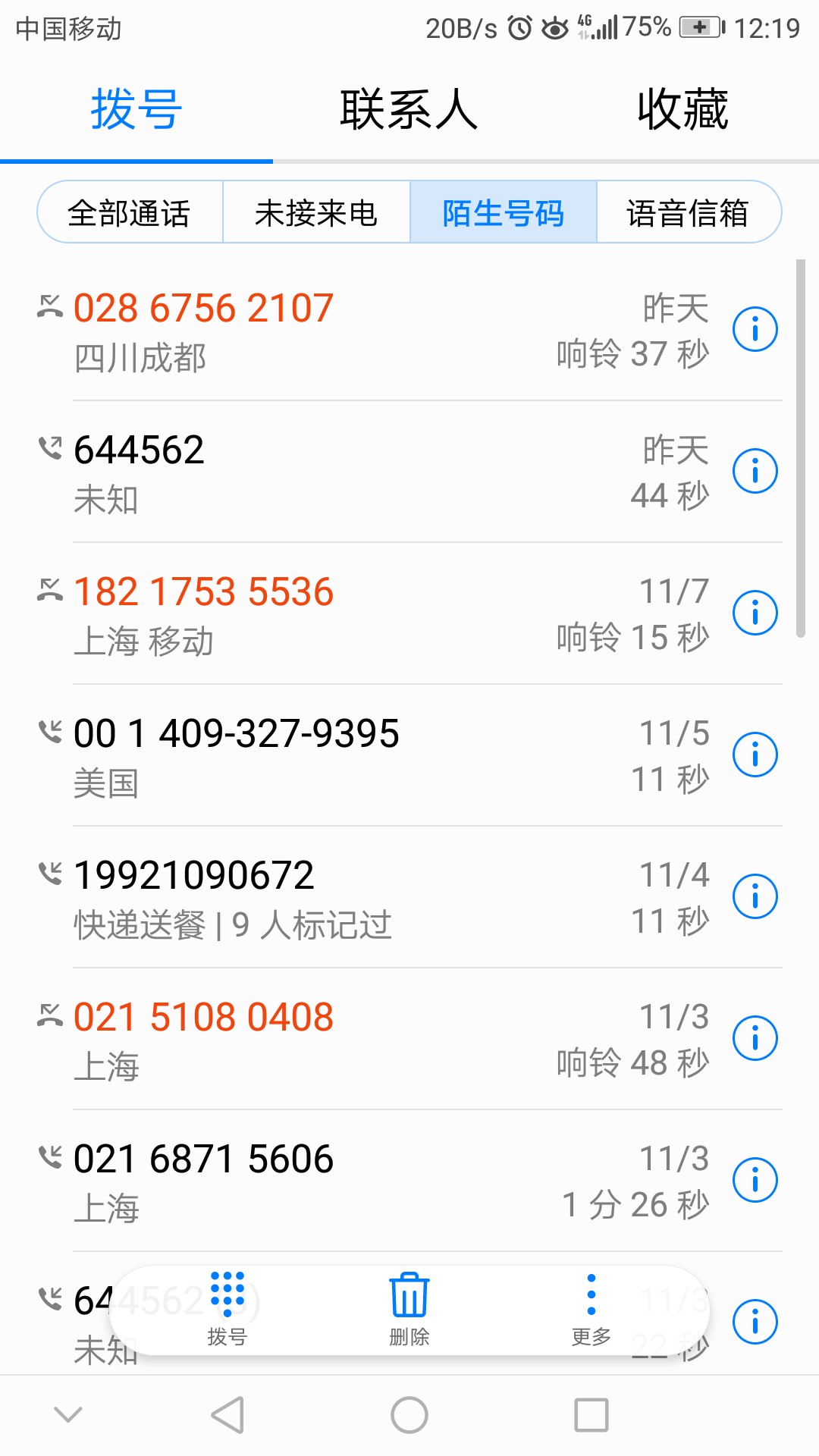Open details for 182 1753 5536
This screenshot has height=1456, width=819.
(755, 613)
